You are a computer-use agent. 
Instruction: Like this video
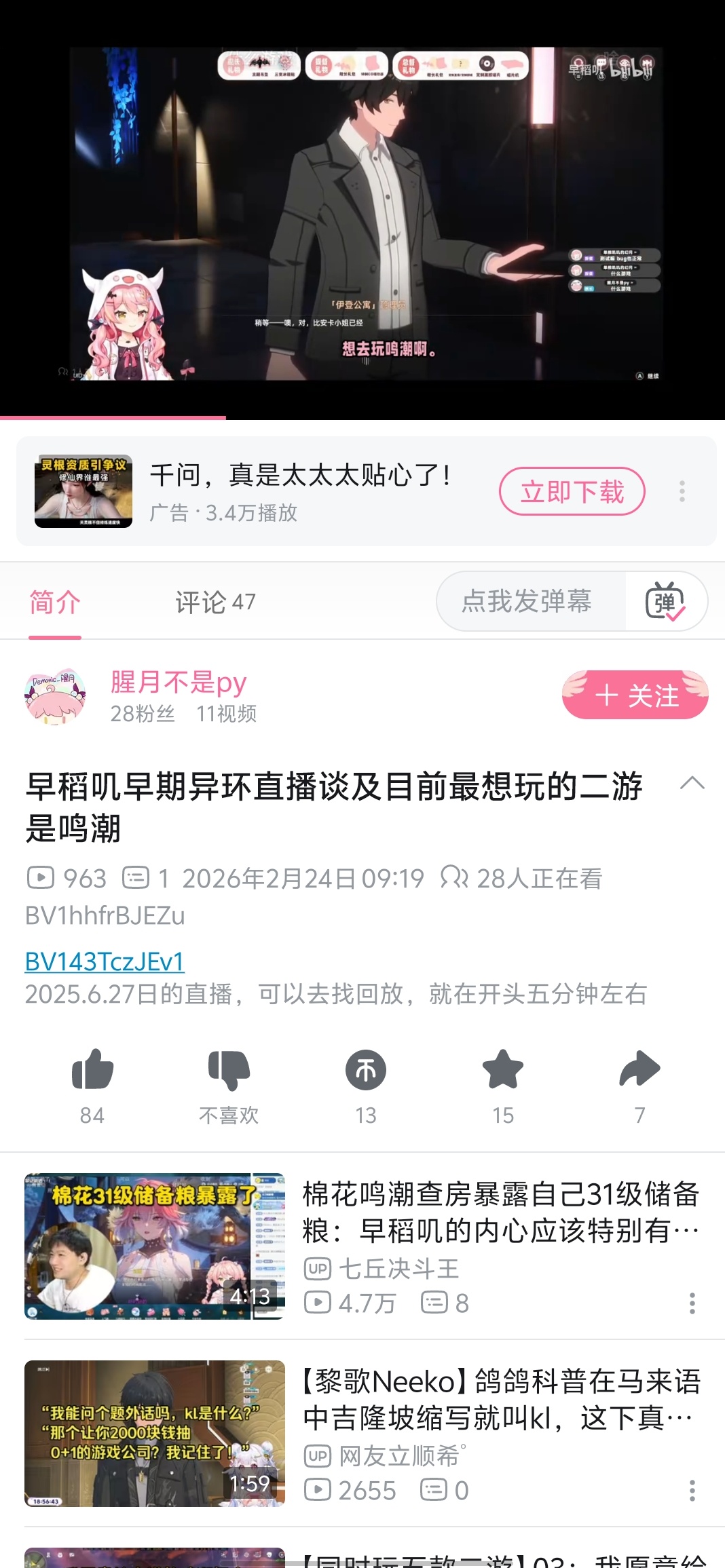click(x=92, y=1071)
